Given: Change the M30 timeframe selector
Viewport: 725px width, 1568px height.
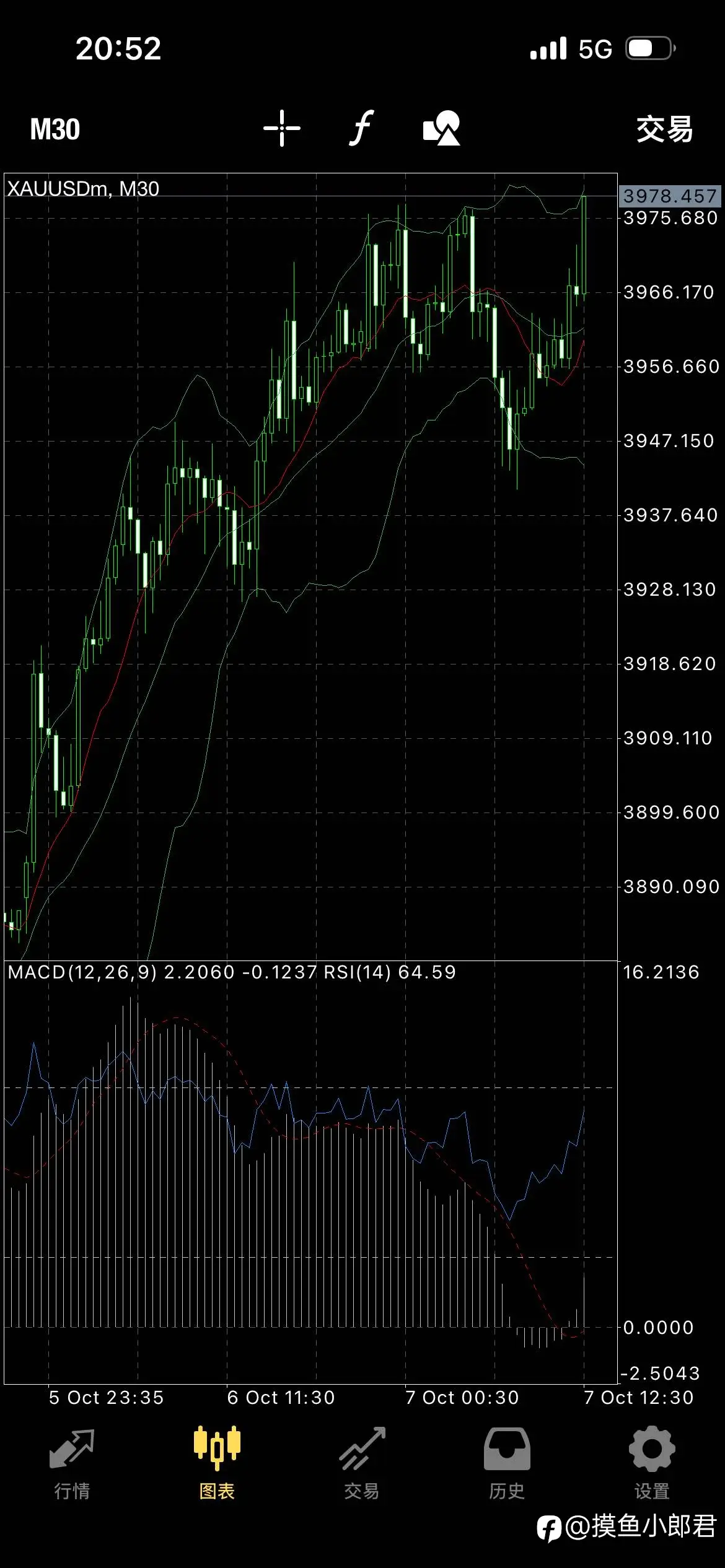Looking at the screenshot, I should point(55,129).
